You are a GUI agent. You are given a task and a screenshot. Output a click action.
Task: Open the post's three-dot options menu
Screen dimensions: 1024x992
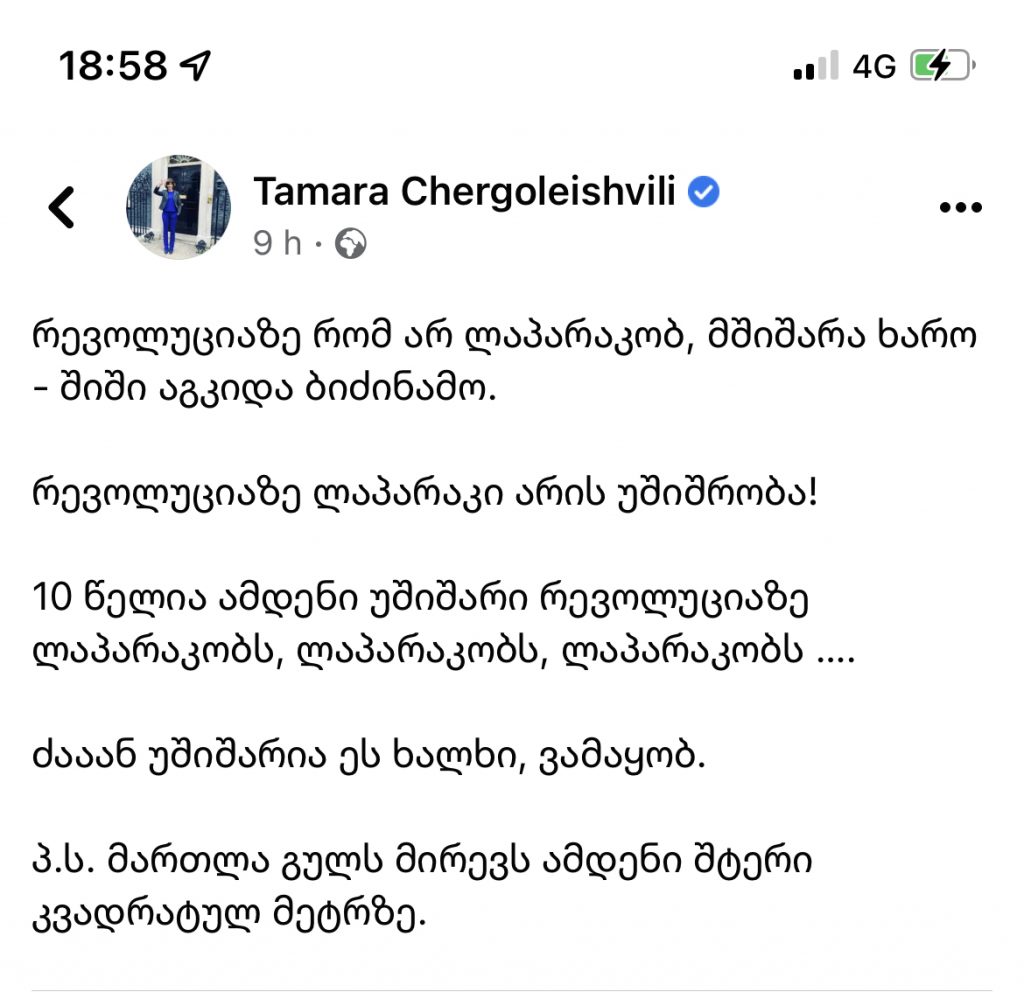(961, 208)
